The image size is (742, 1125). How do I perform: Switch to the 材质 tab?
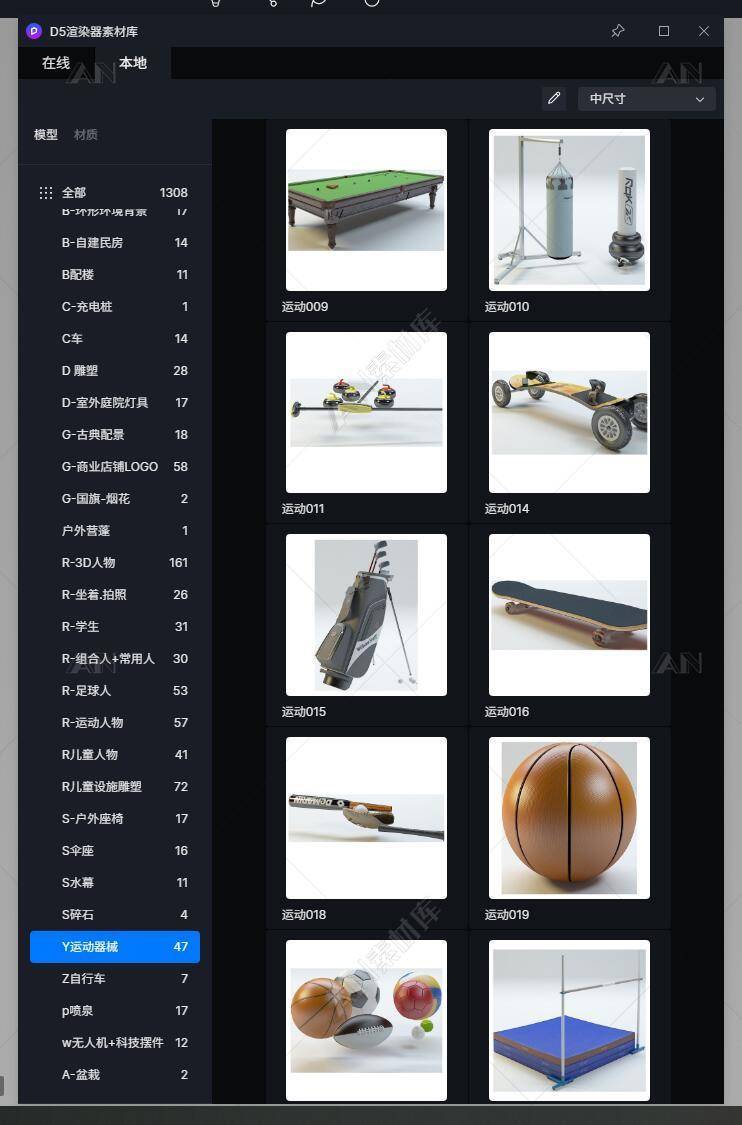(x=86, y=135)
